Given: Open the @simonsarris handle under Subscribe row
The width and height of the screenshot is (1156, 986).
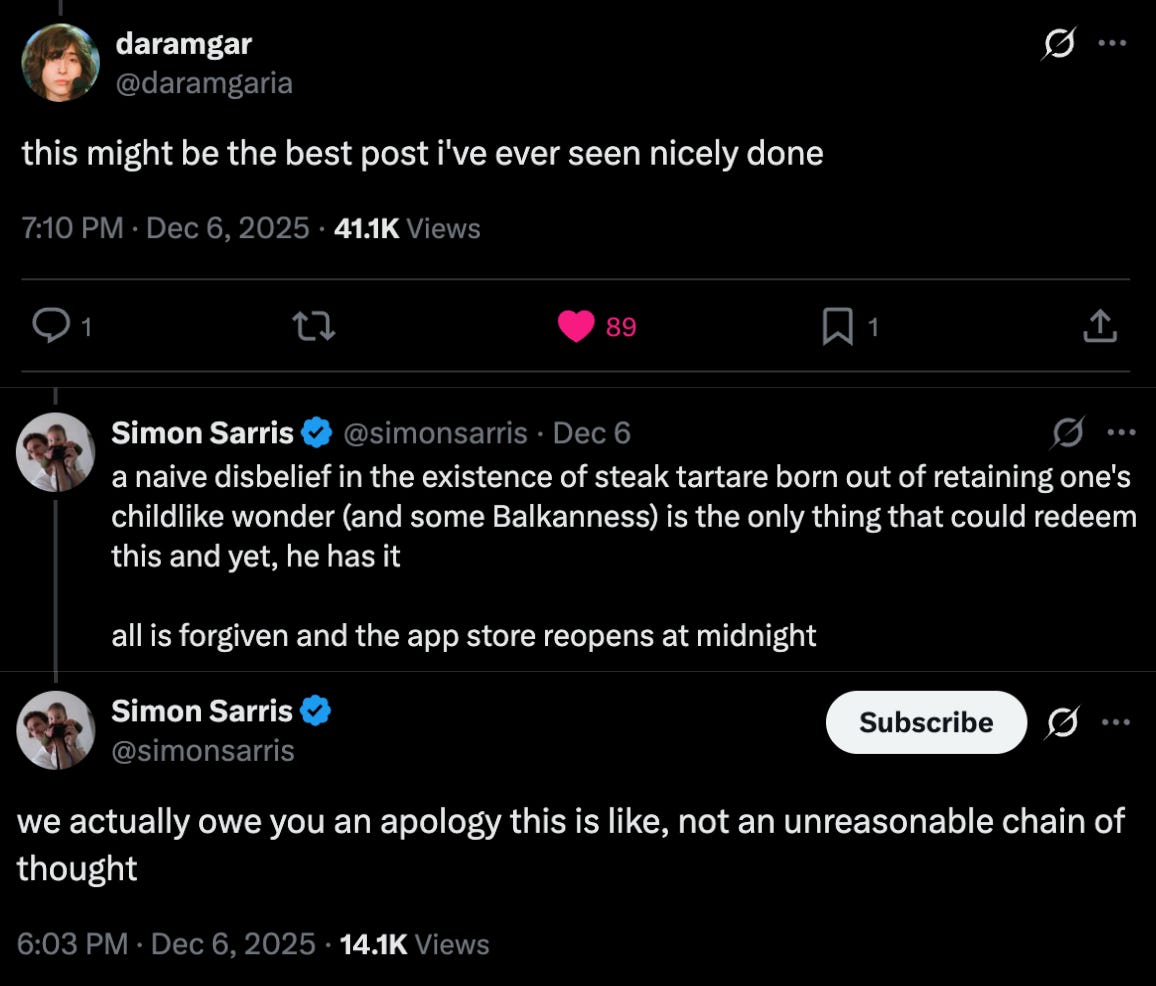Looking at the screenshot, I should [x=203, y=751].
